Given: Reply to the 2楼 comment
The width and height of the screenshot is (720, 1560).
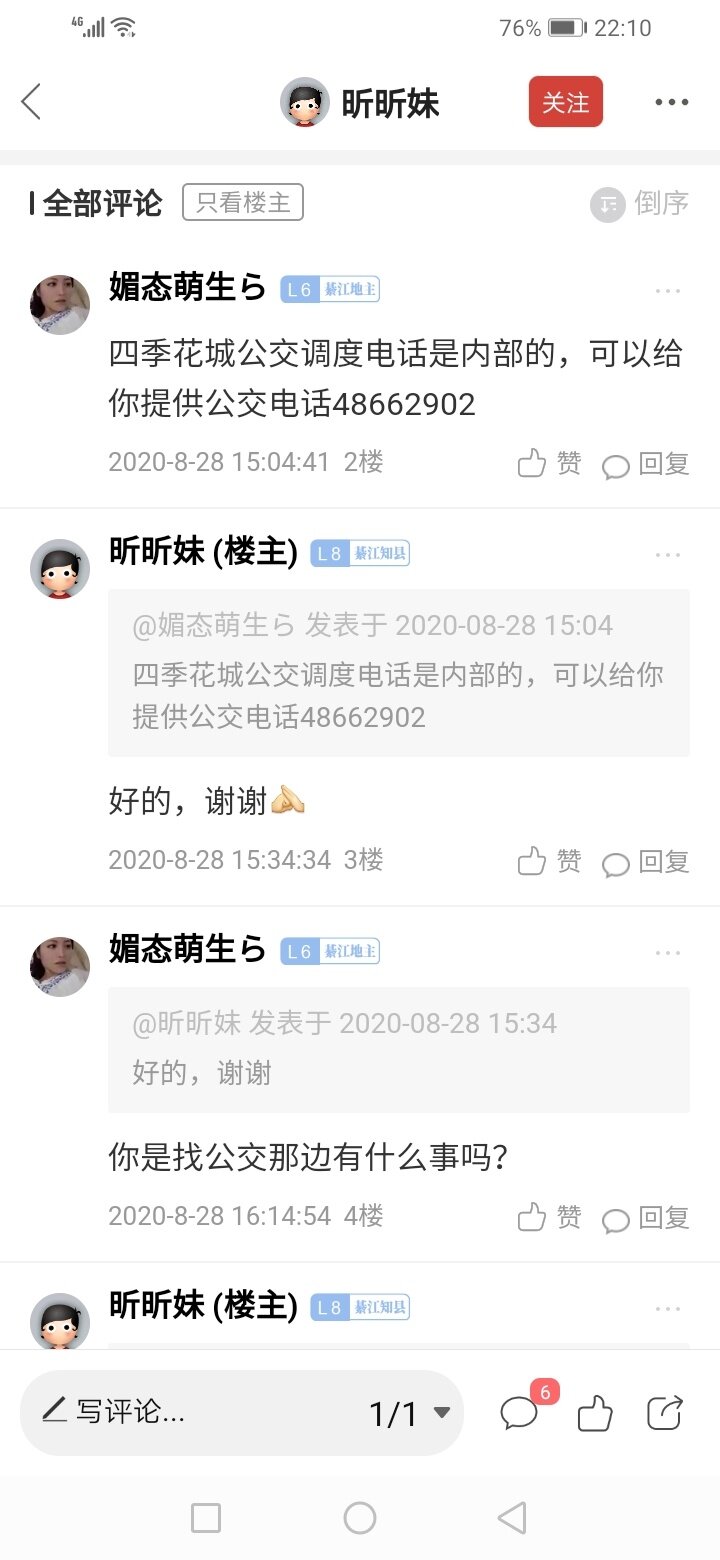Looking at the screenshot, I should pyautogui.click(x=646, y=464).
